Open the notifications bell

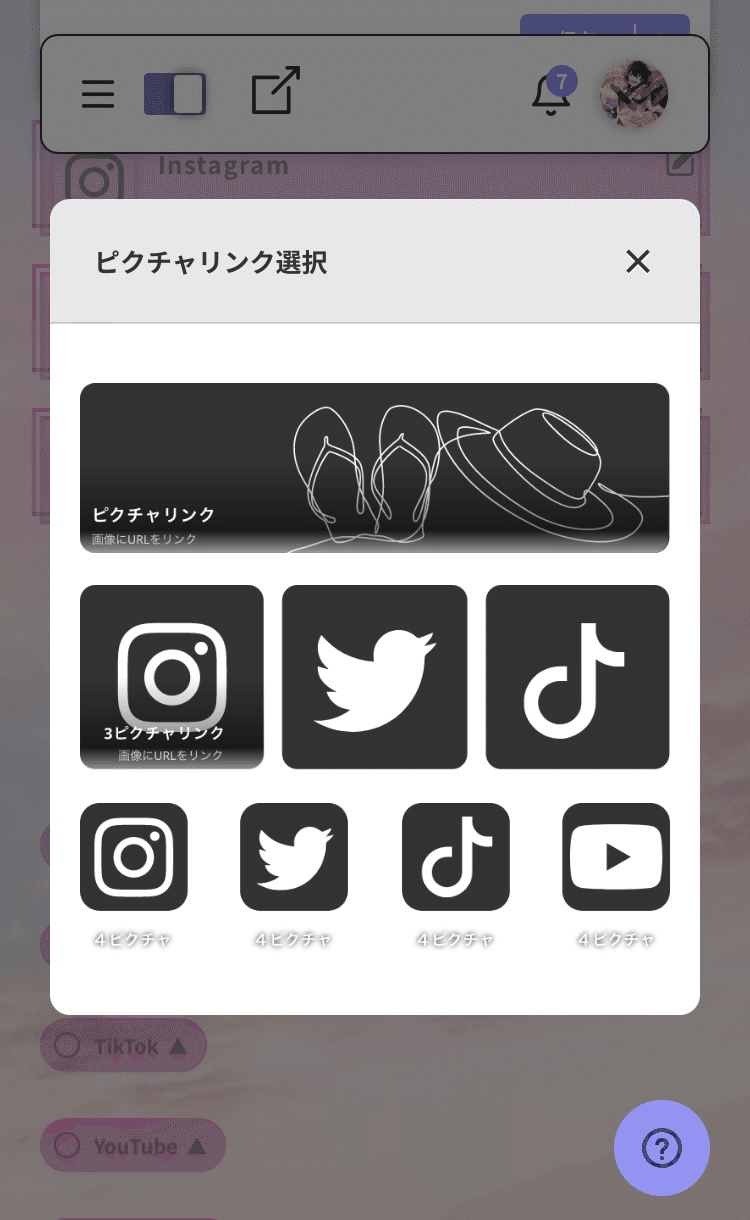point(551,94)
